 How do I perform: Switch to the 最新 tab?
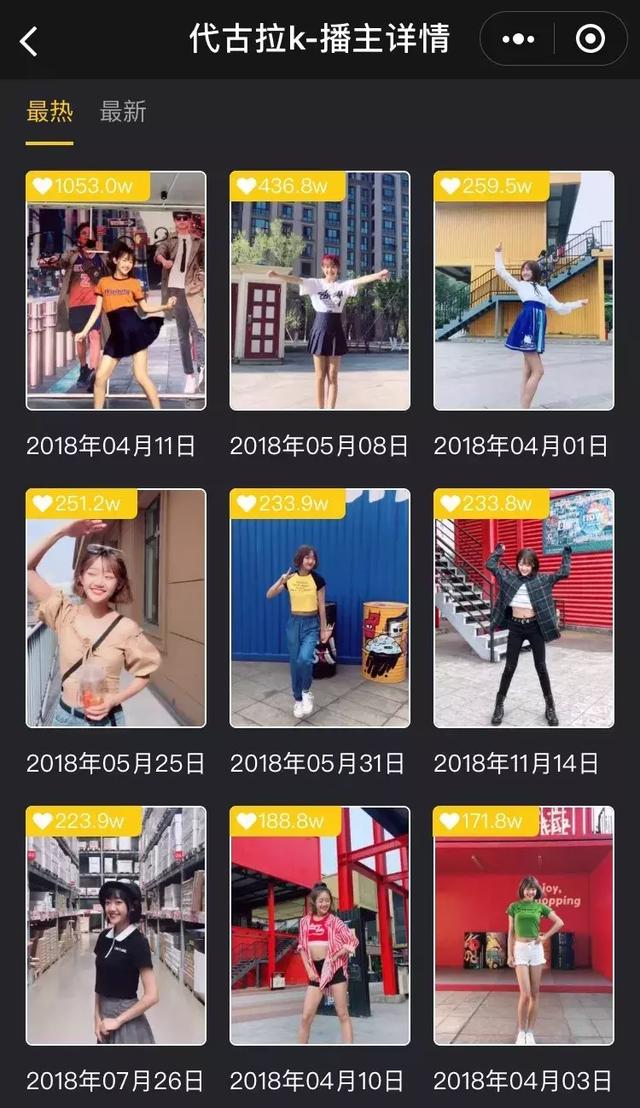click(123, 112)
